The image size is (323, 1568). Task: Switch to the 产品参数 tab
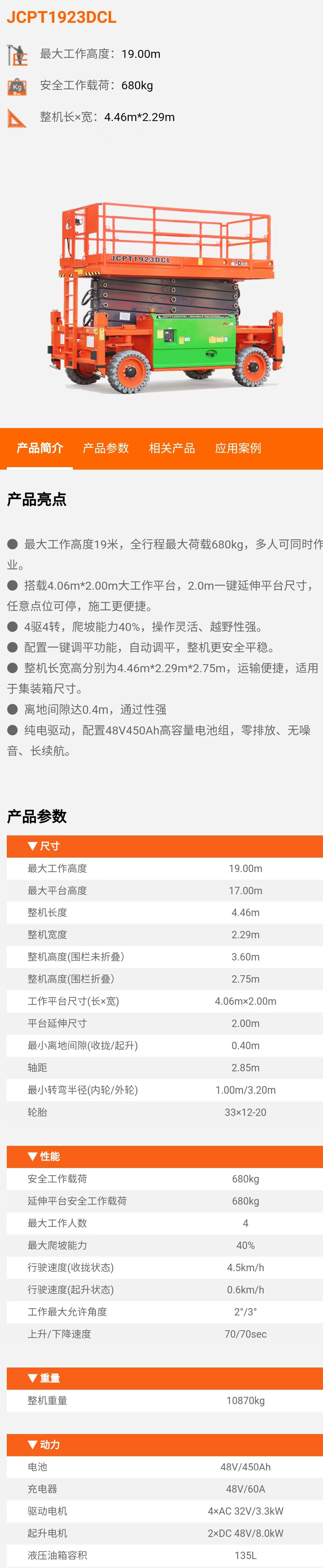[106, 448]
